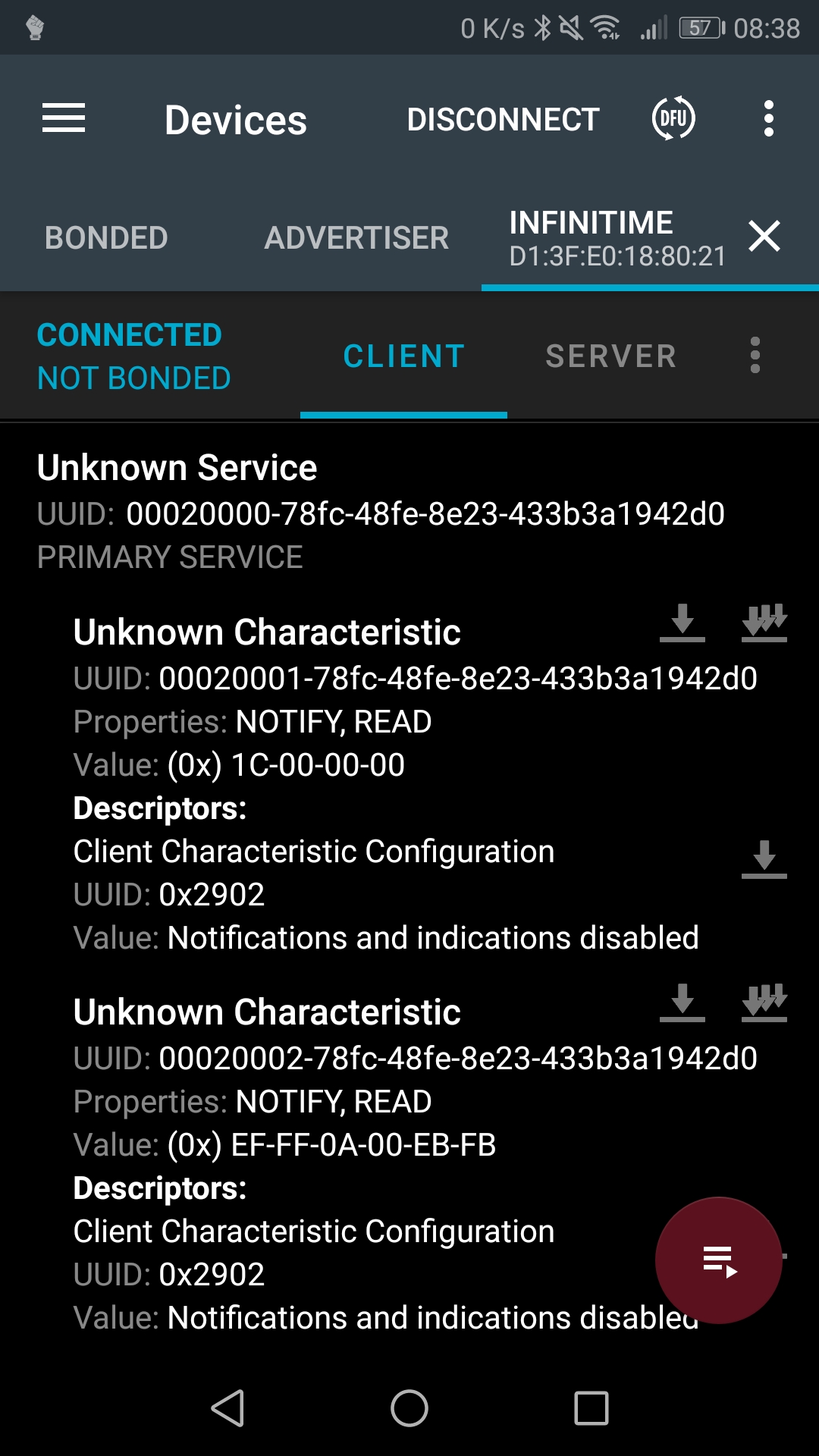Open the DFU firmware update icon
The height and width of the screenshot is (1456, 819).
click(673, 118)
